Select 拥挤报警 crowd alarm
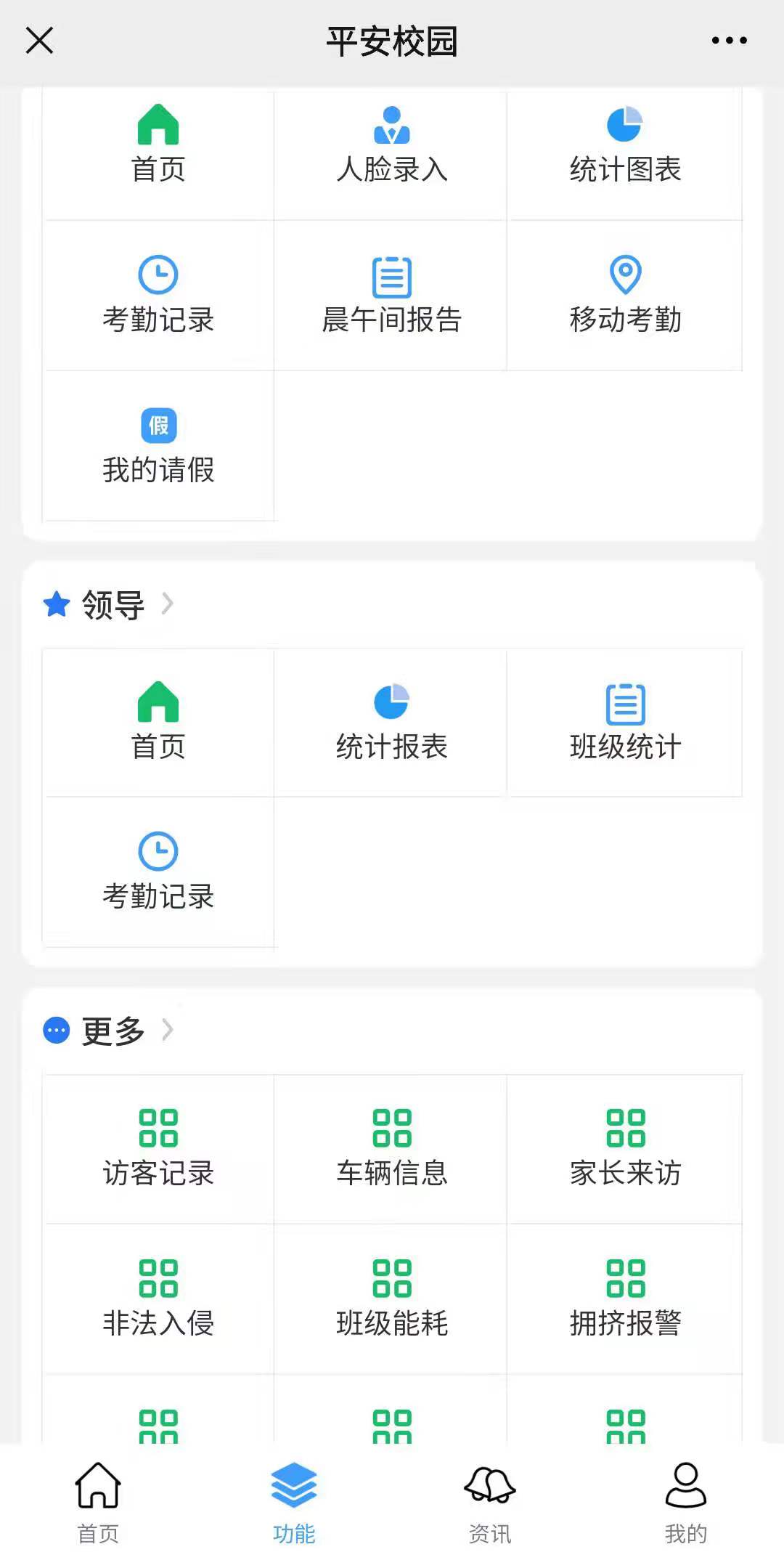The image size is (784, 1552). pyautogui.click(x=624, y=1299)
